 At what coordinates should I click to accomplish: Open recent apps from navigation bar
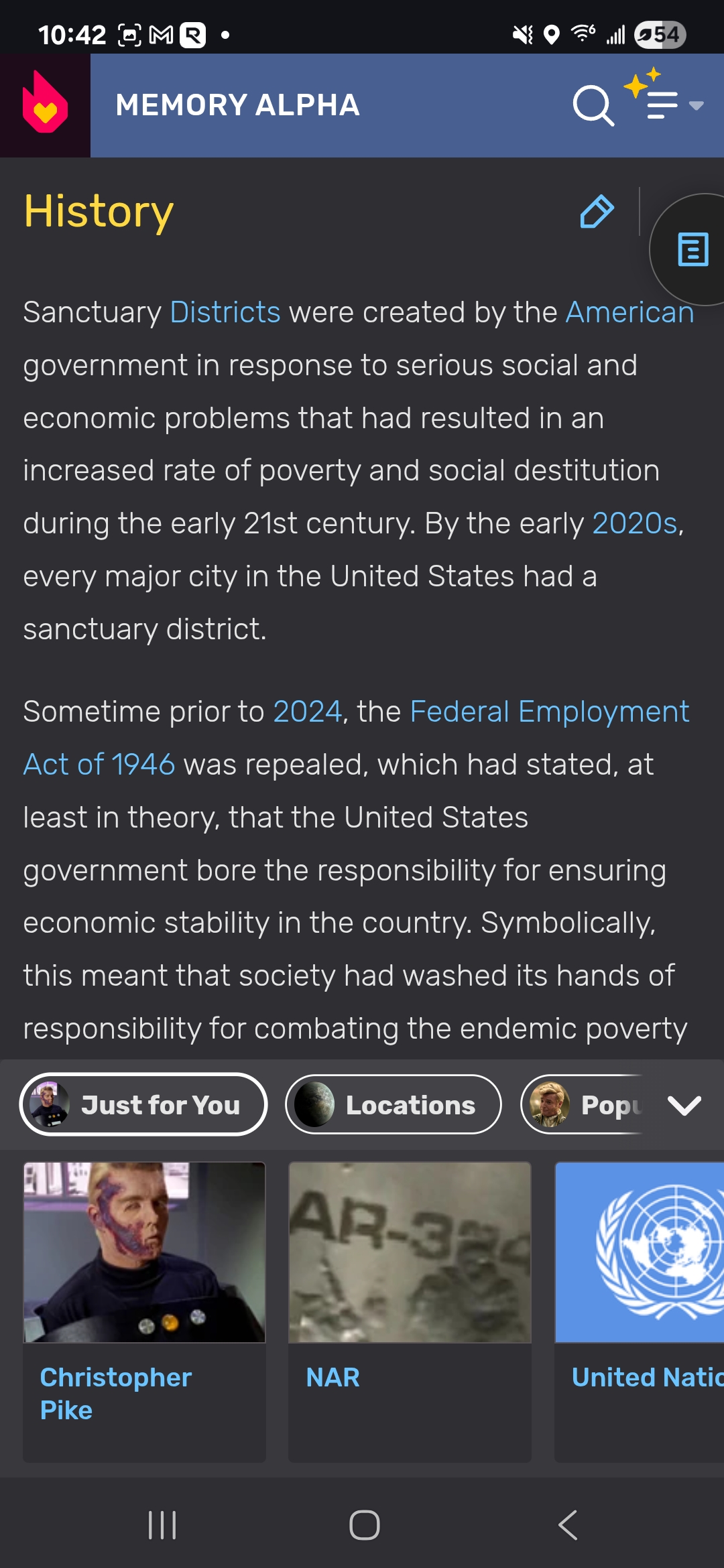point(162,1525)
